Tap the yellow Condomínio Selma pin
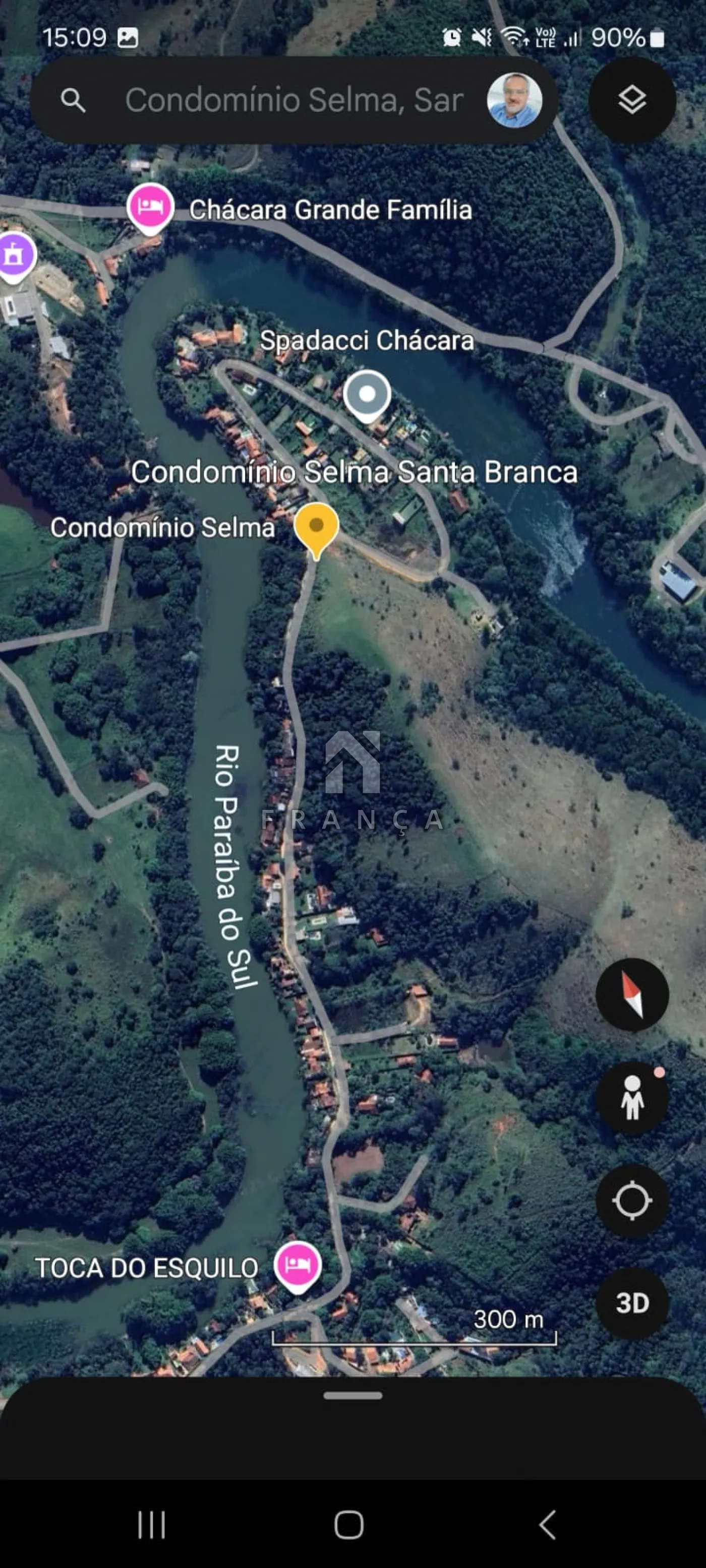The height and width of the screenshot is (1568, 706). [x=316, y=527]
